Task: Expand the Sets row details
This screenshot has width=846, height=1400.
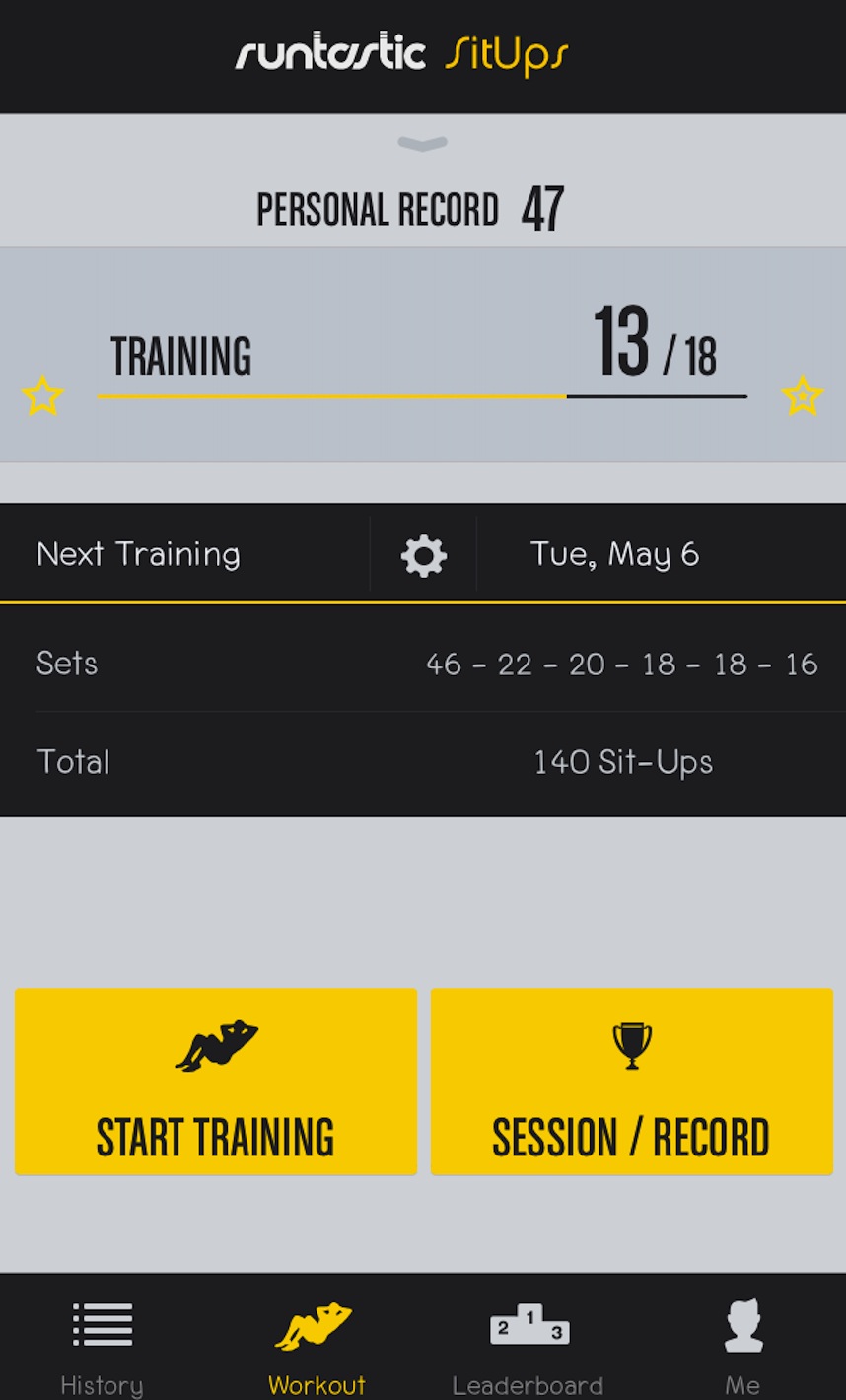Action: (x=423, y=663)
